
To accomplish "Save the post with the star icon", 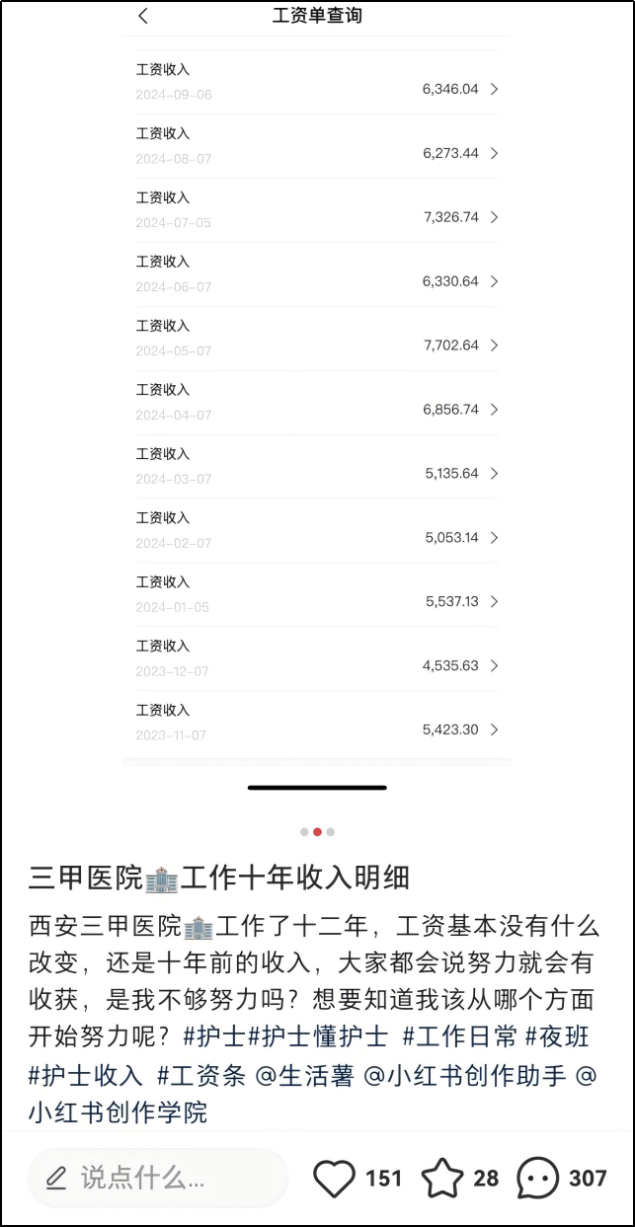I will [443, 1178].
